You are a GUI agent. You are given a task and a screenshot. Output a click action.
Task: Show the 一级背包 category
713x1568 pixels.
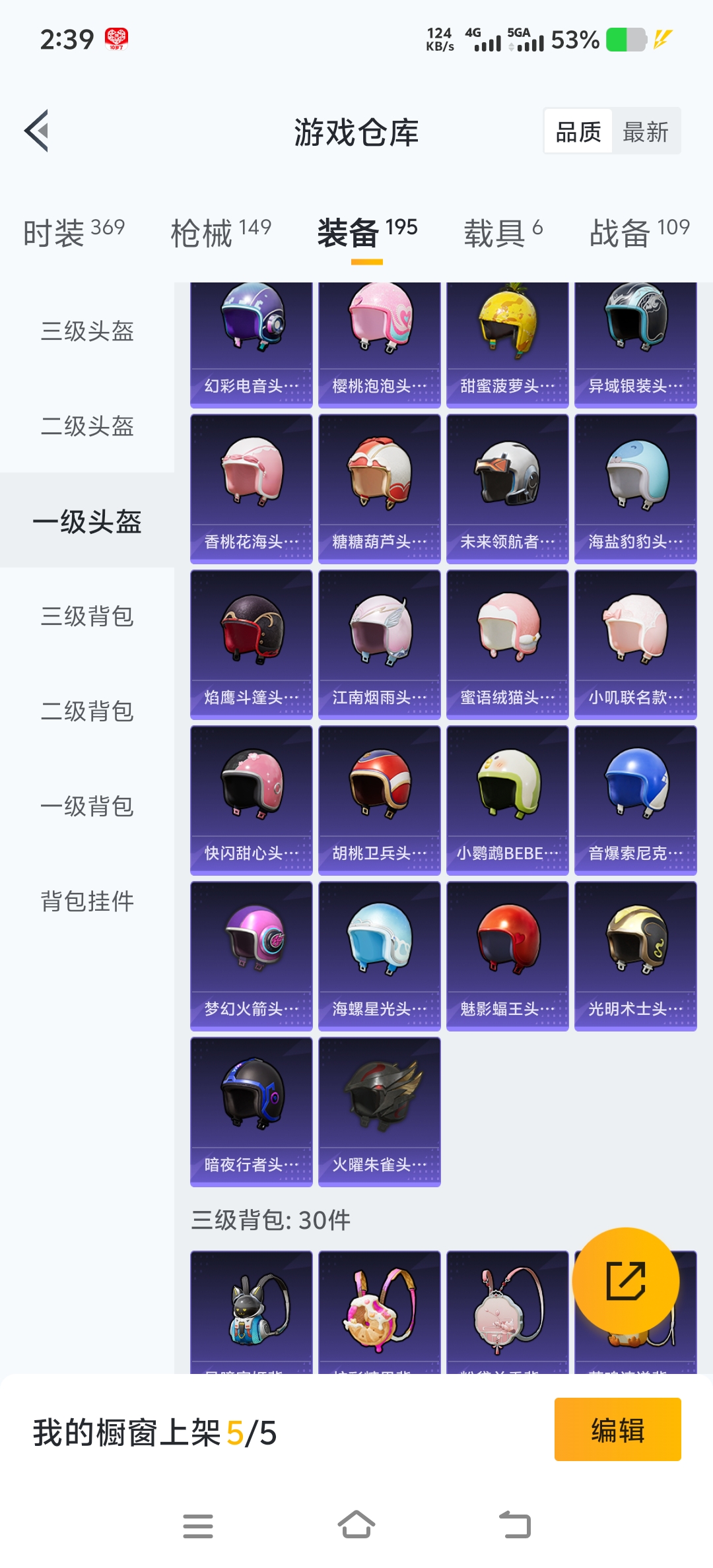[87, 806]
